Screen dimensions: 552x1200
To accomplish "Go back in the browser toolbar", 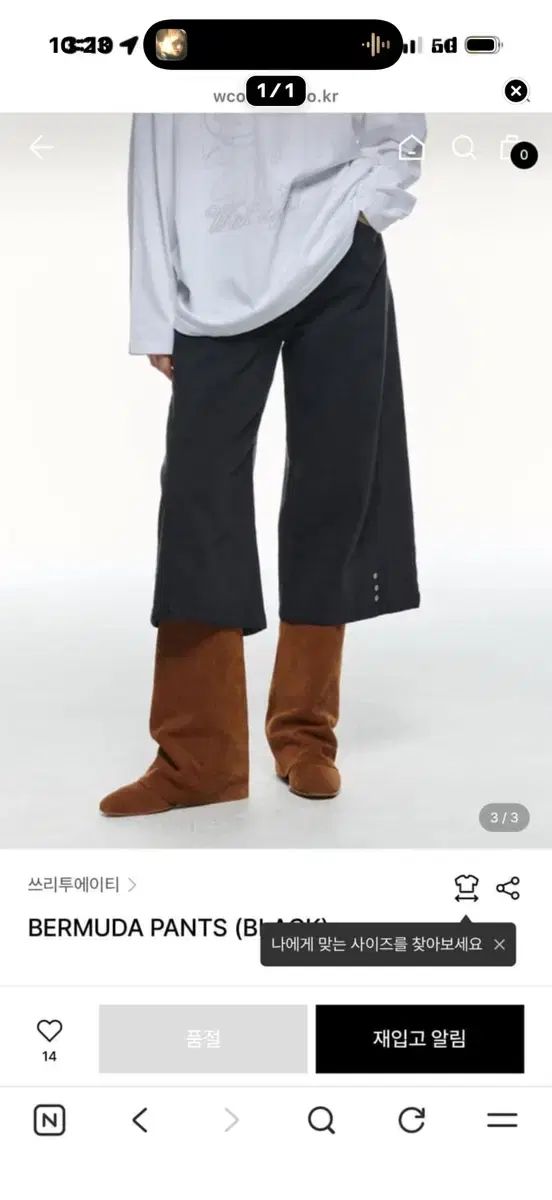I will [x=140, y=1120].
